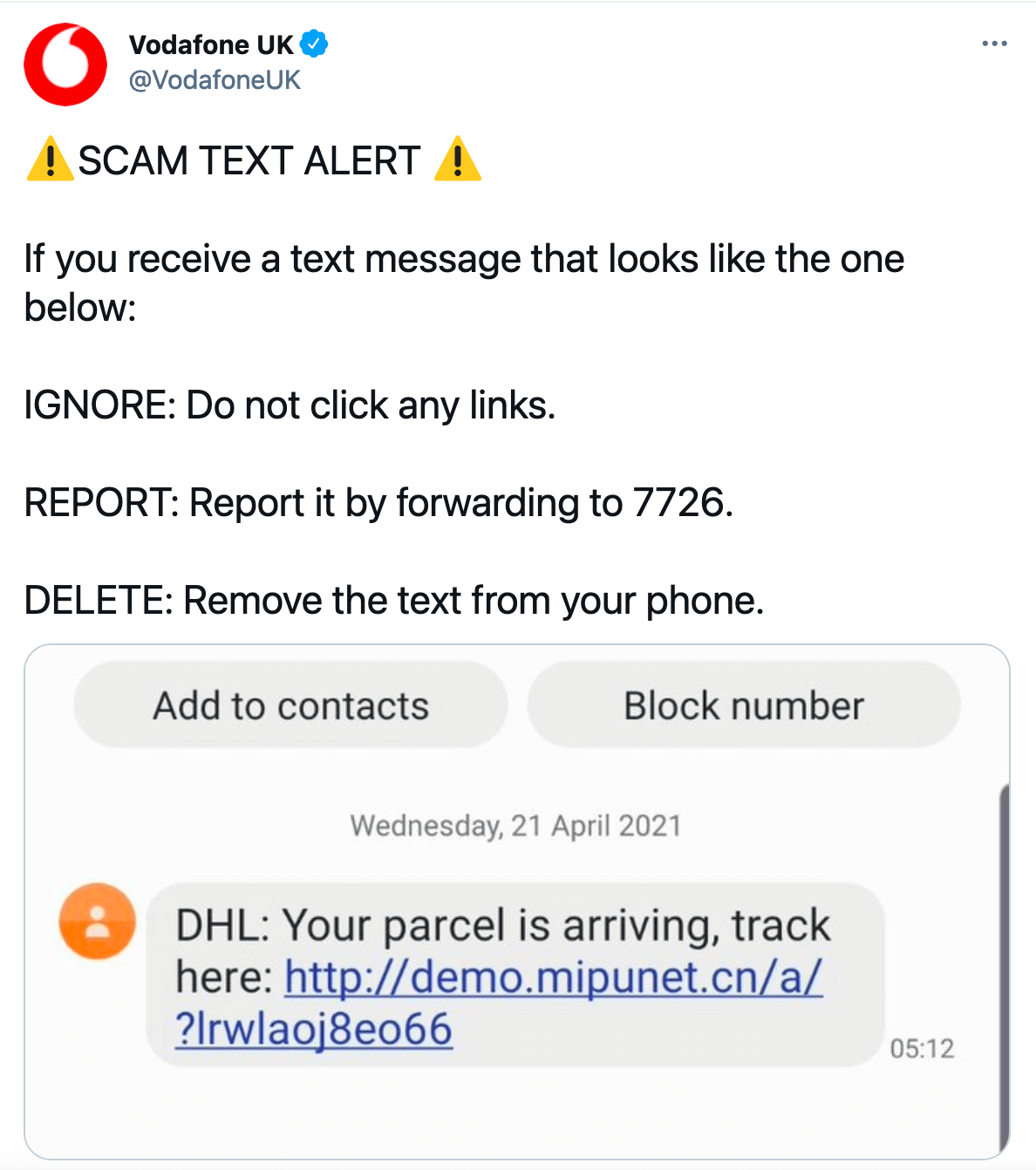
Task: Tap the Vodafone UK display name
Action: point(211,44)
